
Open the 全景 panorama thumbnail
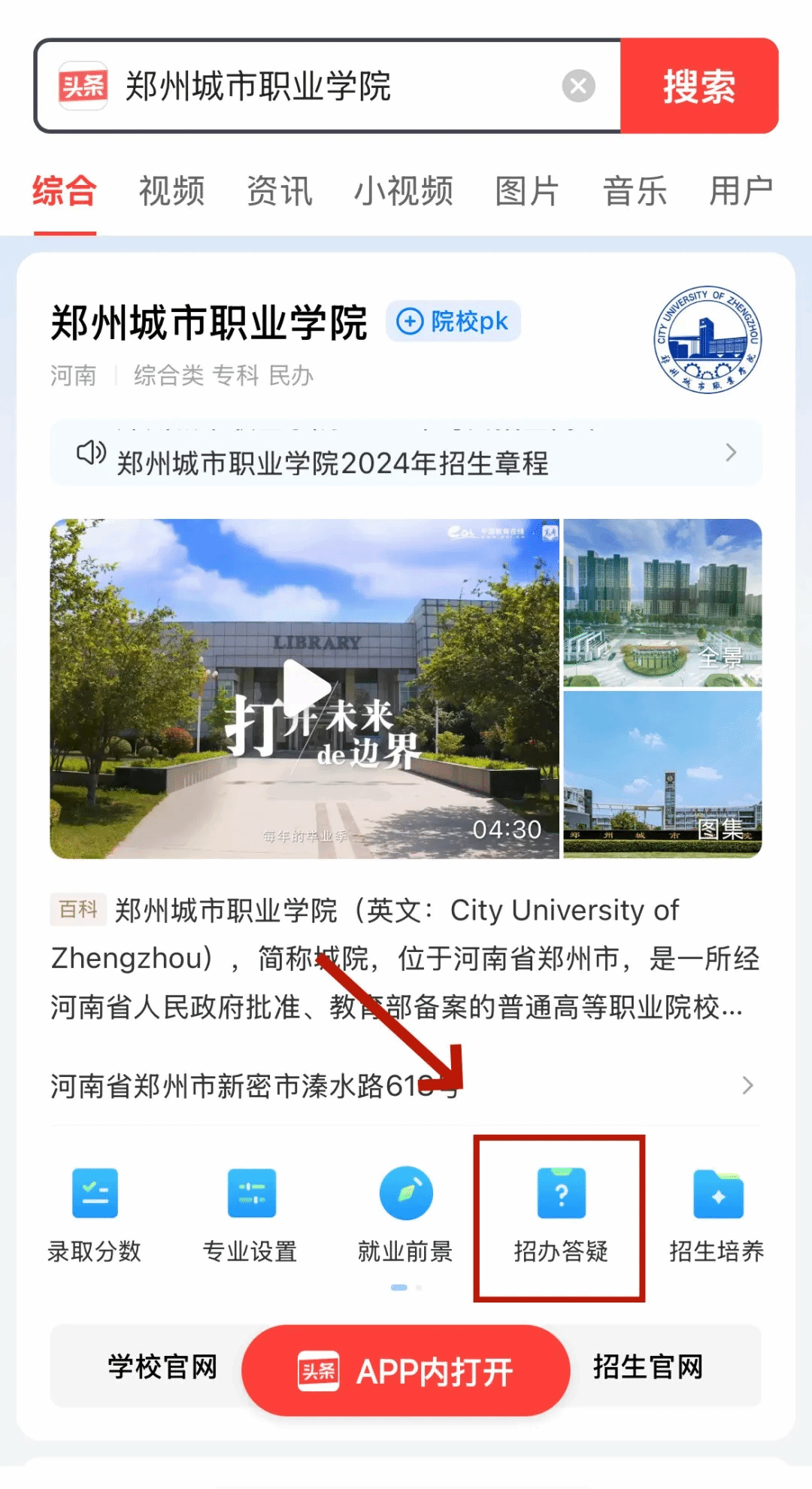coord(662,602)
